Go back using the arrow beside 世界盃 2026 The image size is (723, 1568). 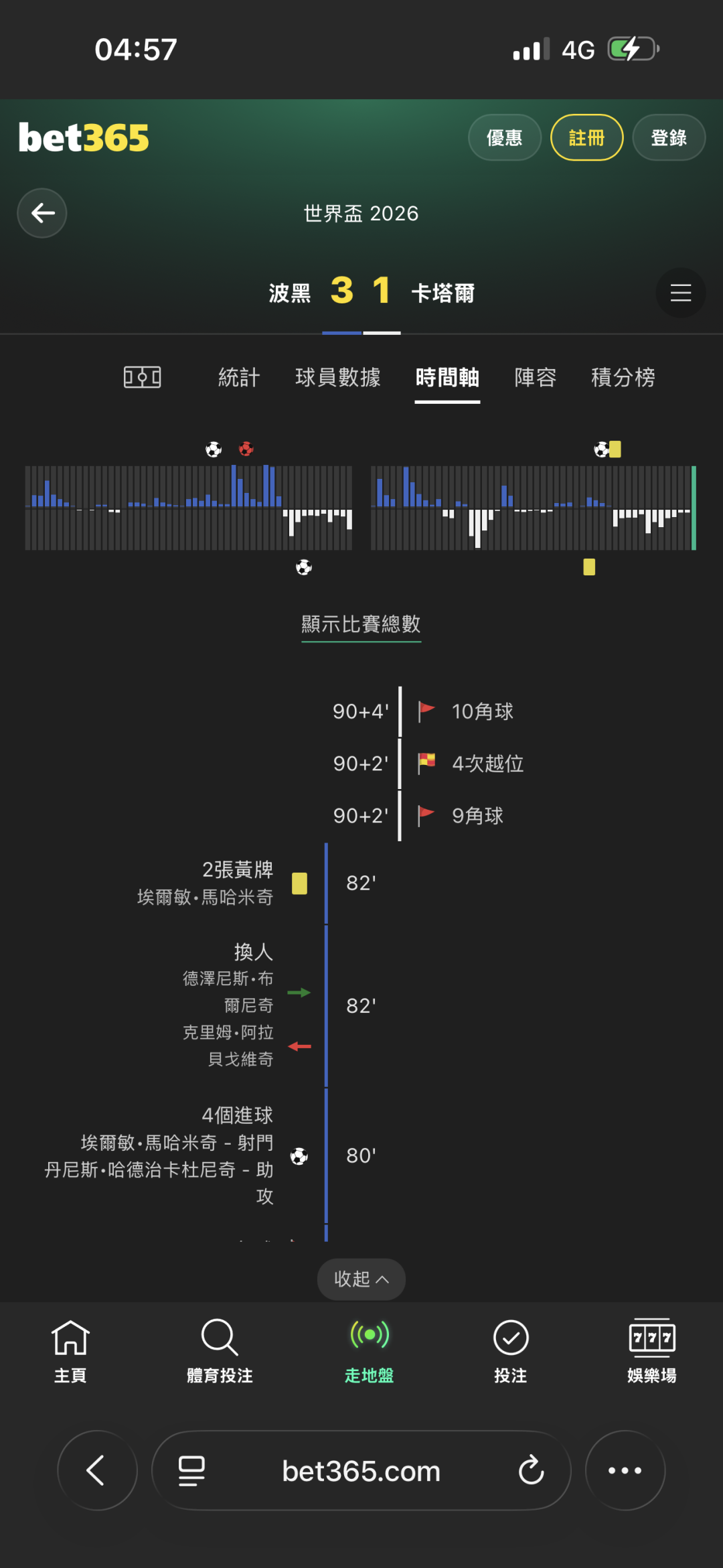coord(42,213)
